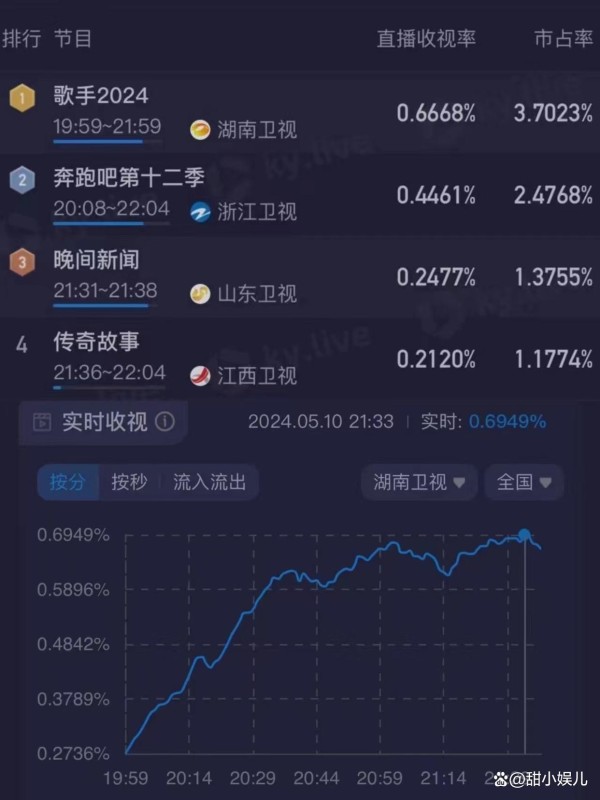Tap the info icon beside 实时收视
Viewport: 600px width, 800px height.
pos(165,422)
